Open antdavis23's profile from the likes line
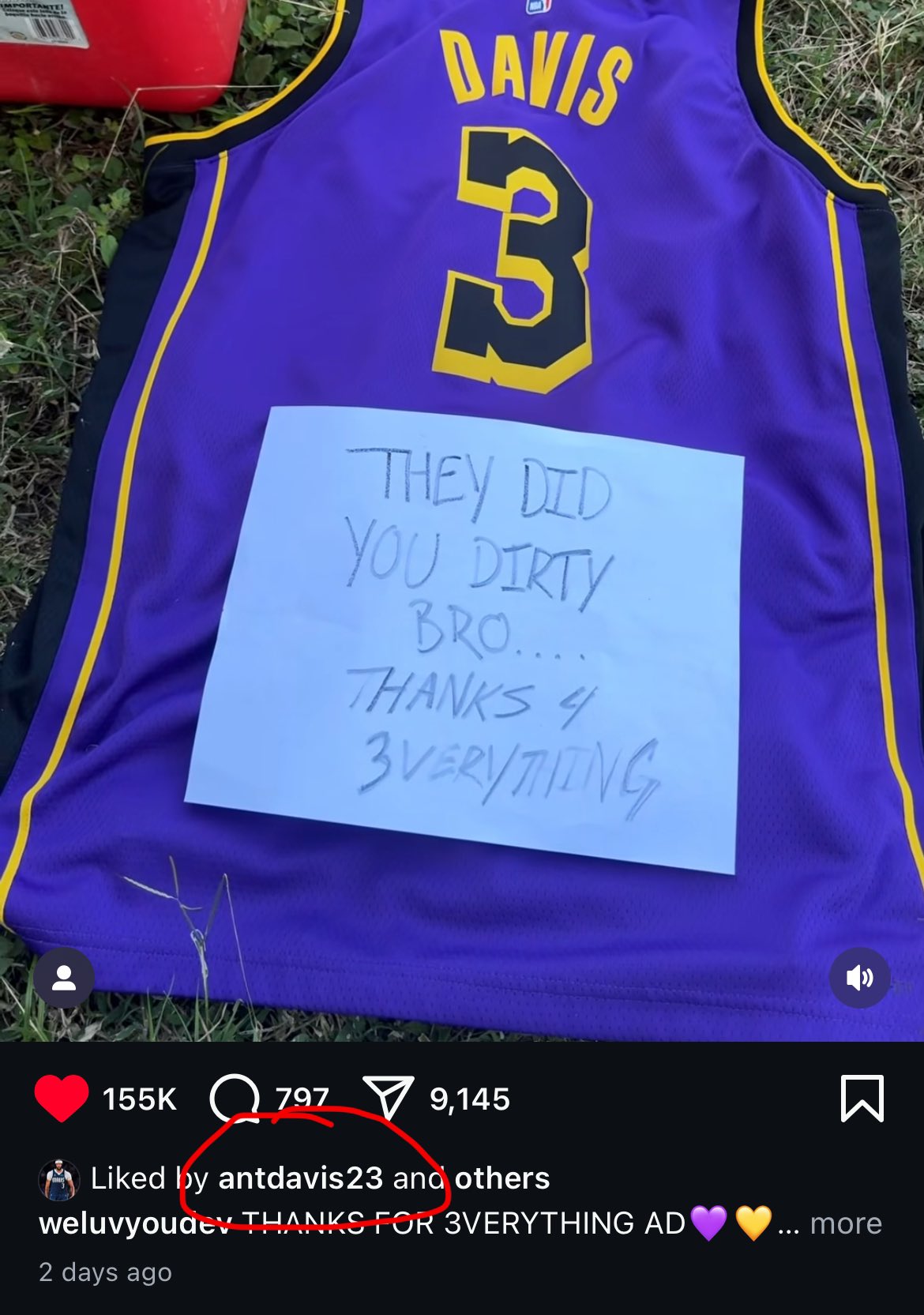Image resolution: width=924 pixels, height=1315 pixels. tap(300, 1178)
